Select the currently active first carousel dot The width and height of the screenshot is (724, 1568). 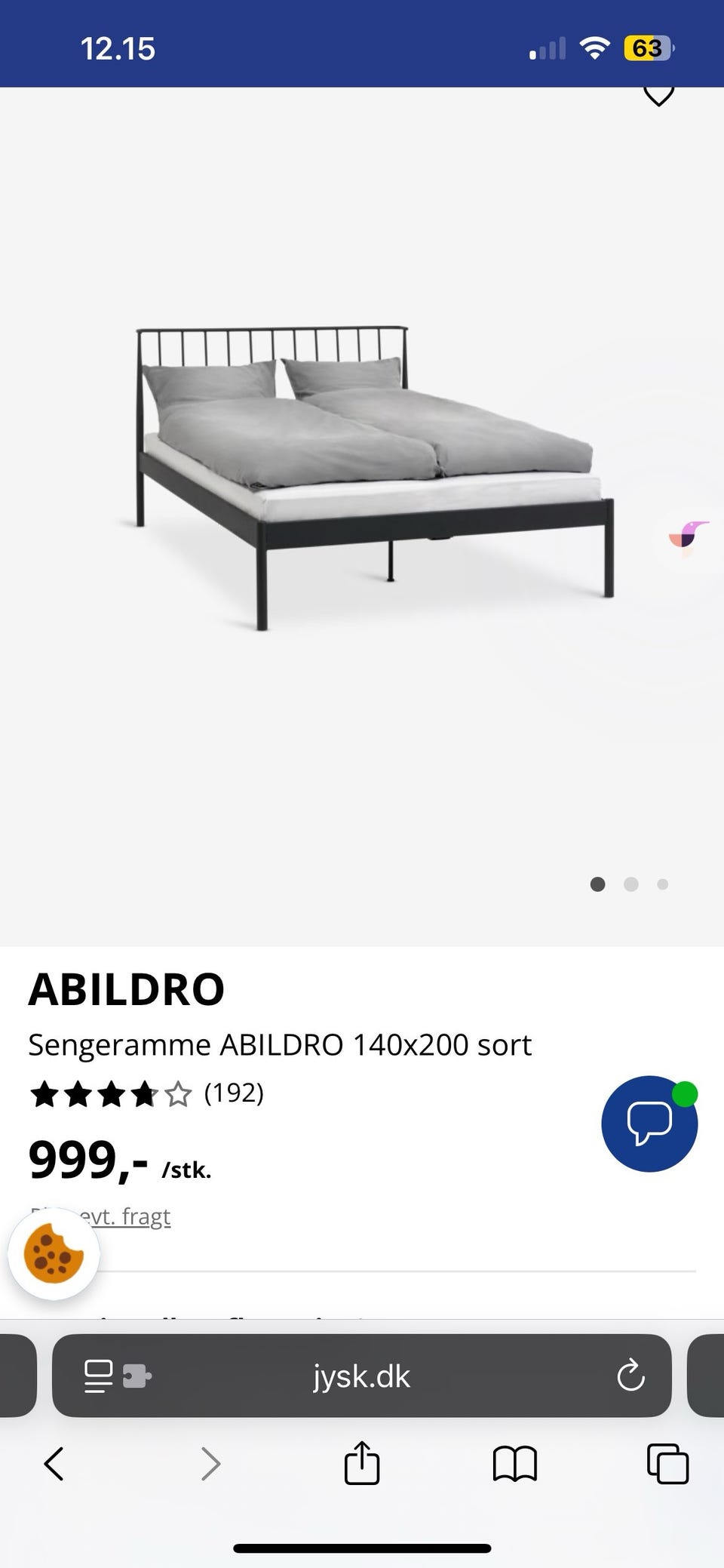597,884
